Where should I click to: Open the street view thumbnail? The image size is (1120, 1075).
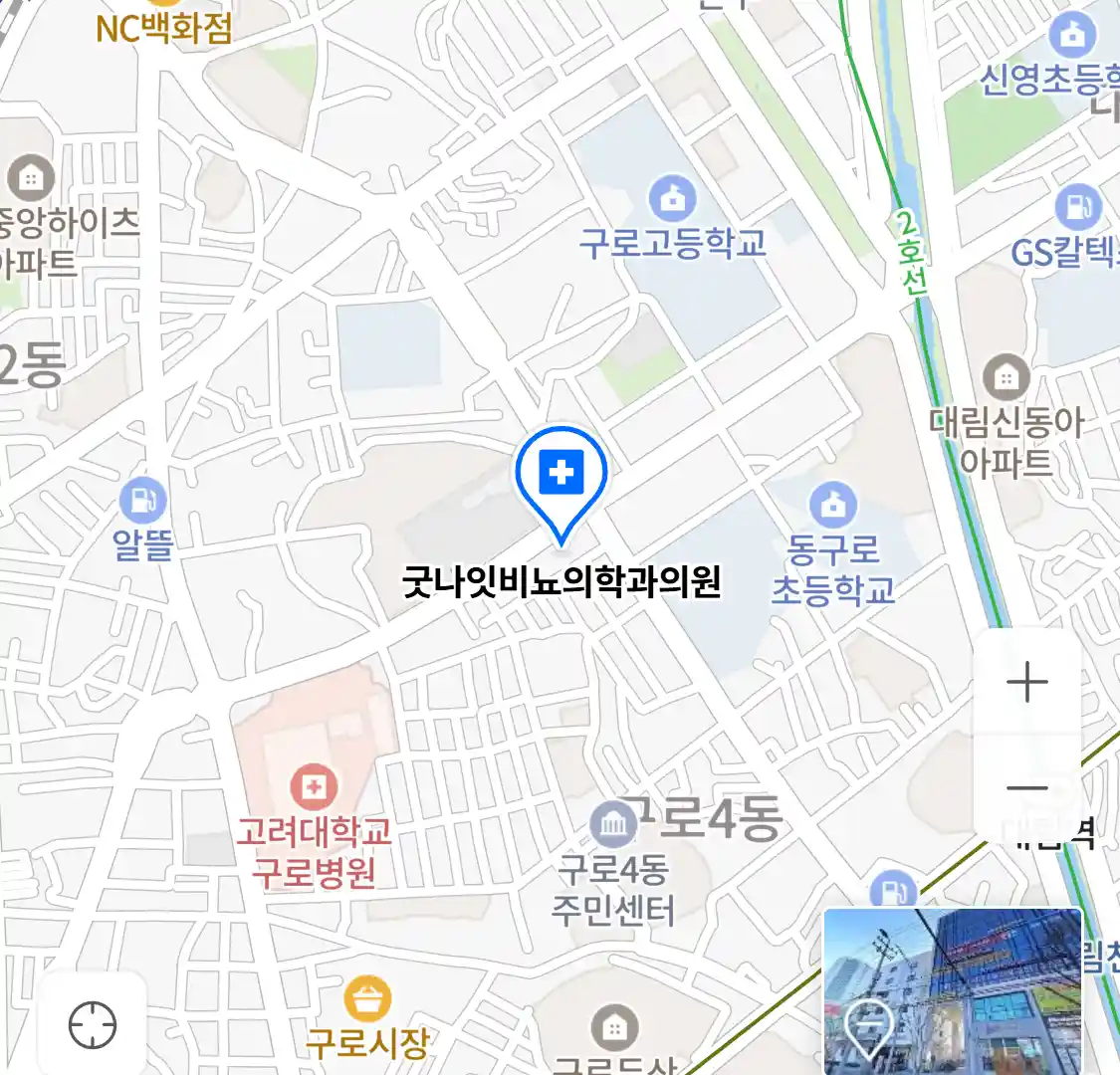coord(953,990)
